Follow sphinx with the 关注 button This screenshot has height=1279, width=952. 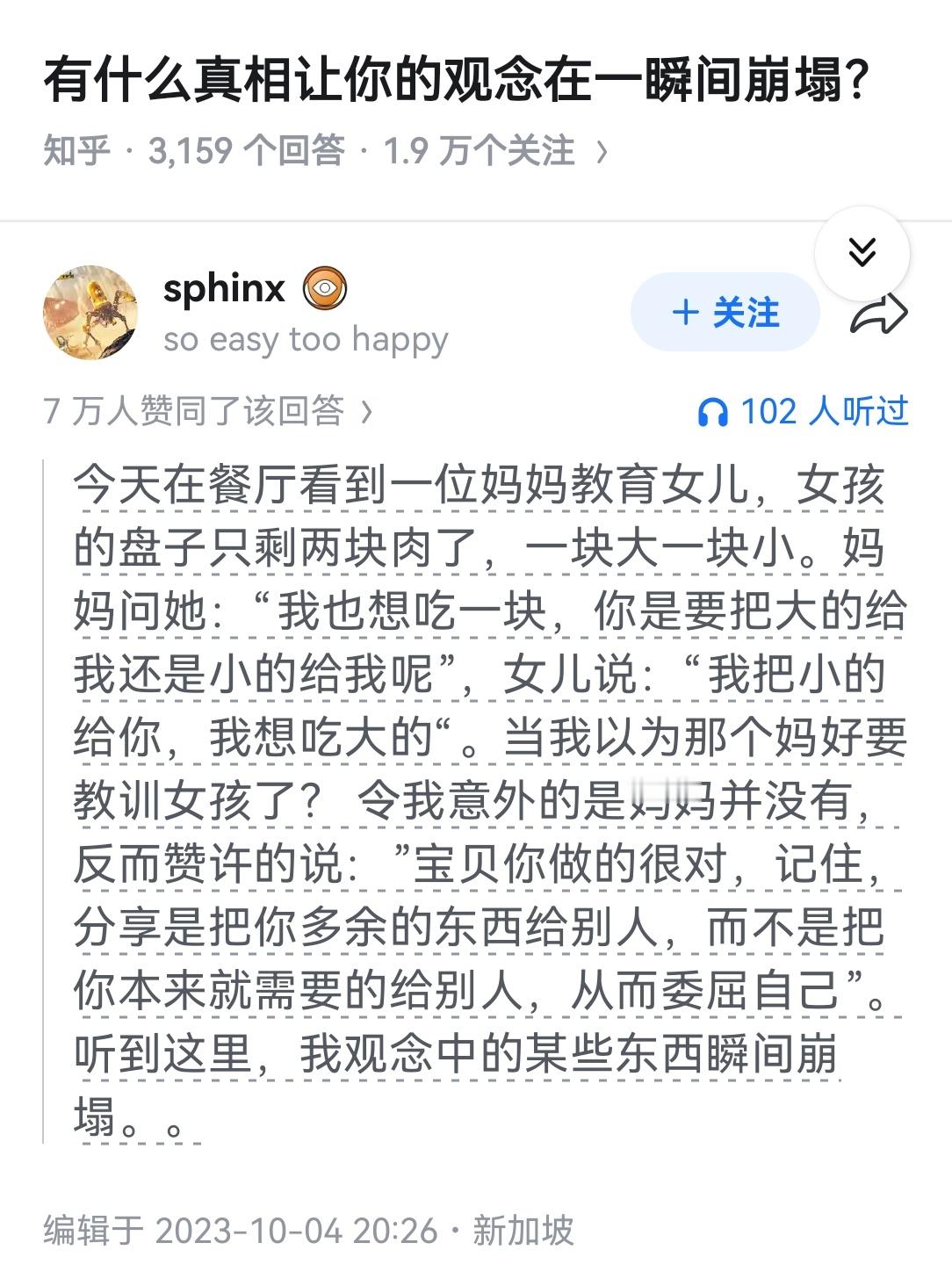[724, 311]
